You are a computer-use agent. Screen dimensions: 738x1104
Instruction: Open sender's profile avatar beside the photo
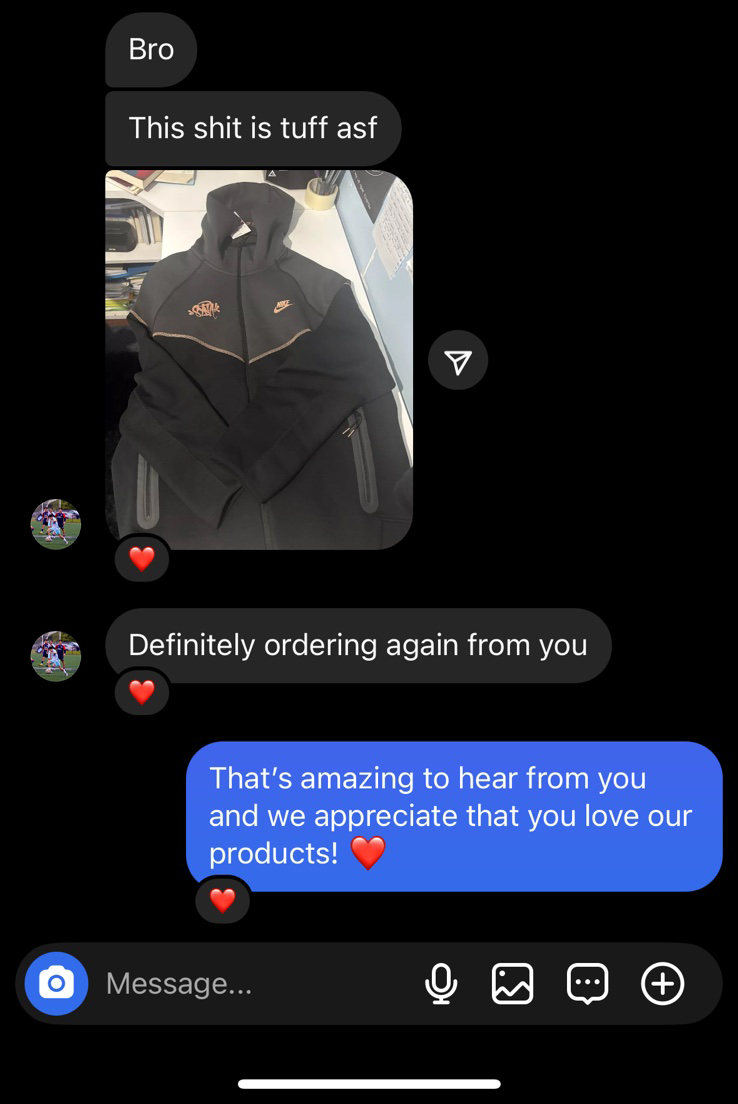pyautogui.click(x=56, y=524)
